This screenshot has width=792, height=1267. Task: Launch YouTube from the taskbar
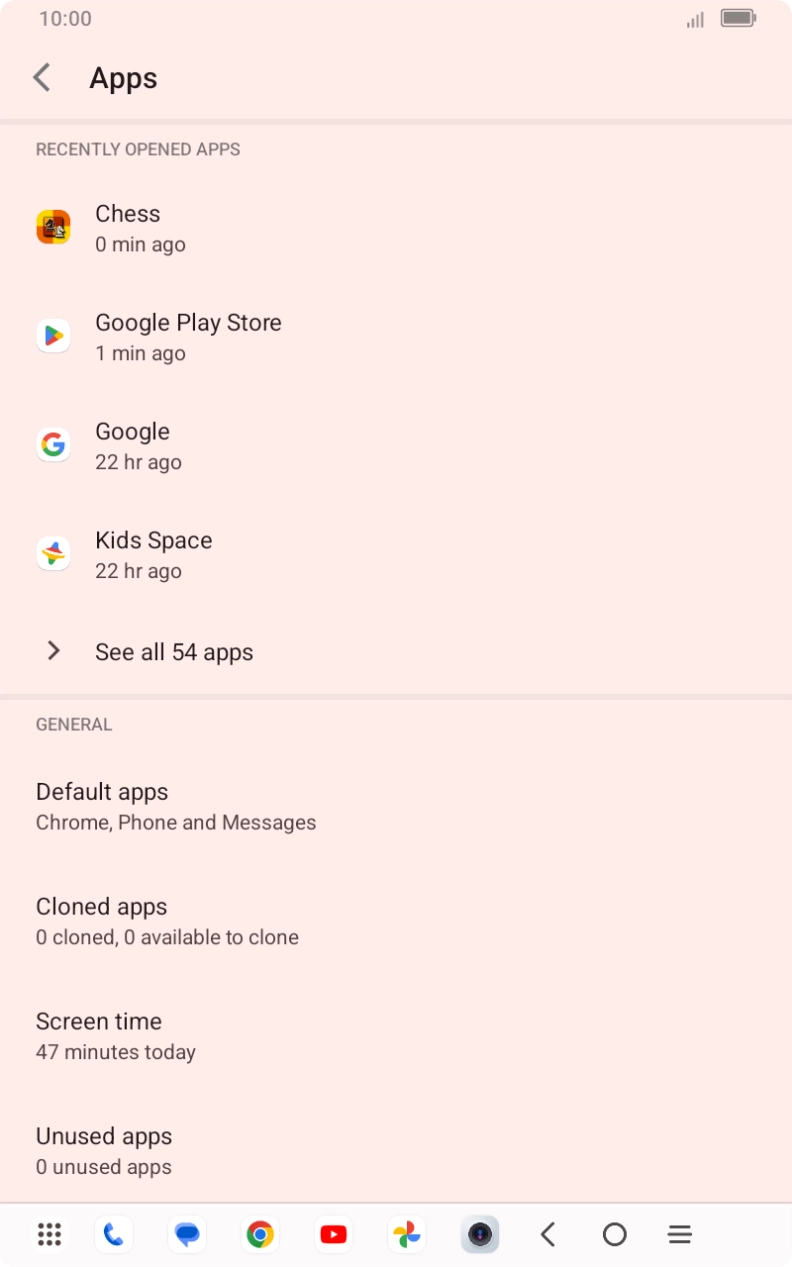pos(333,1235)
